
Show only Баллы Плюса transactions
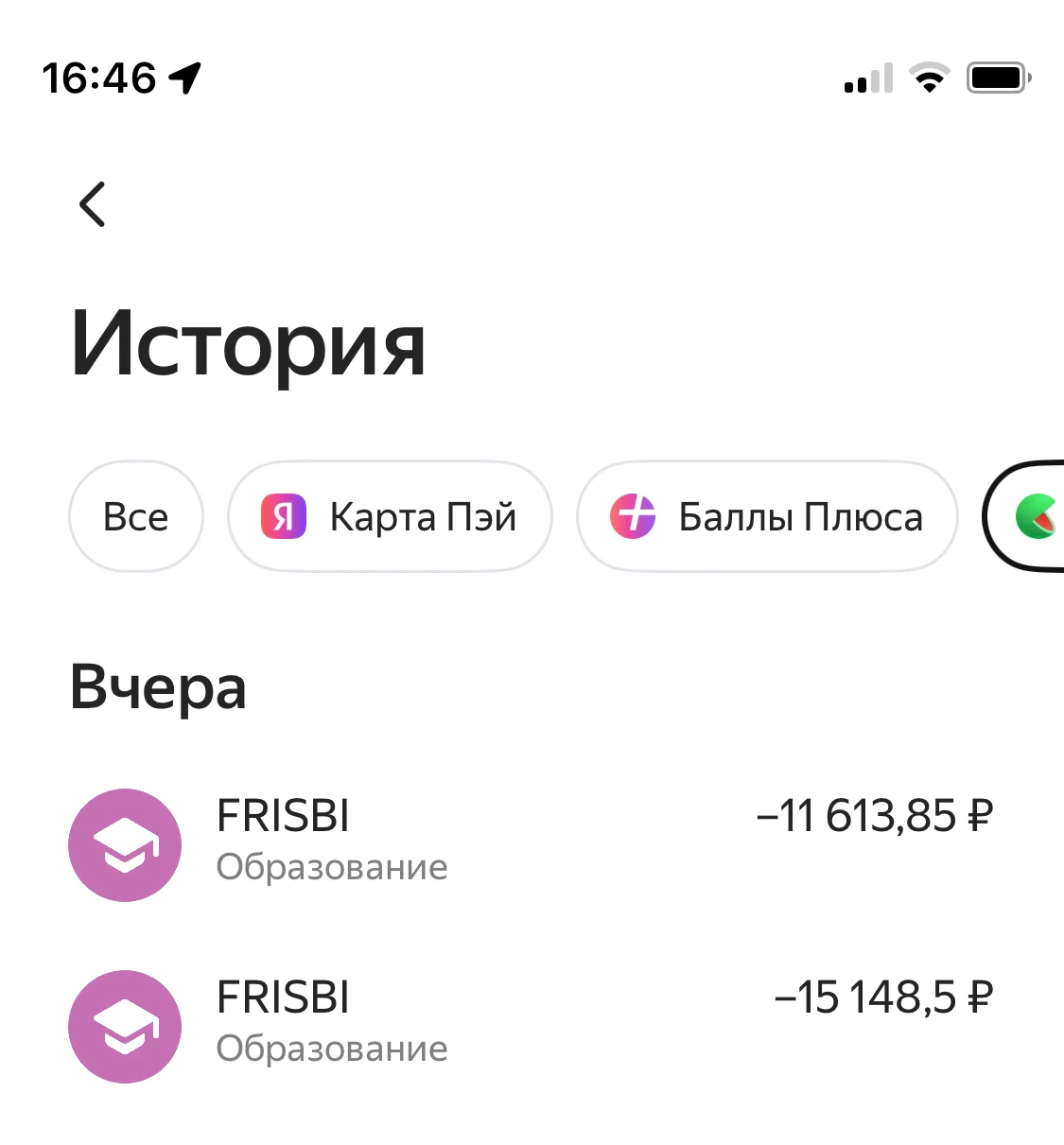click(767, 517)
